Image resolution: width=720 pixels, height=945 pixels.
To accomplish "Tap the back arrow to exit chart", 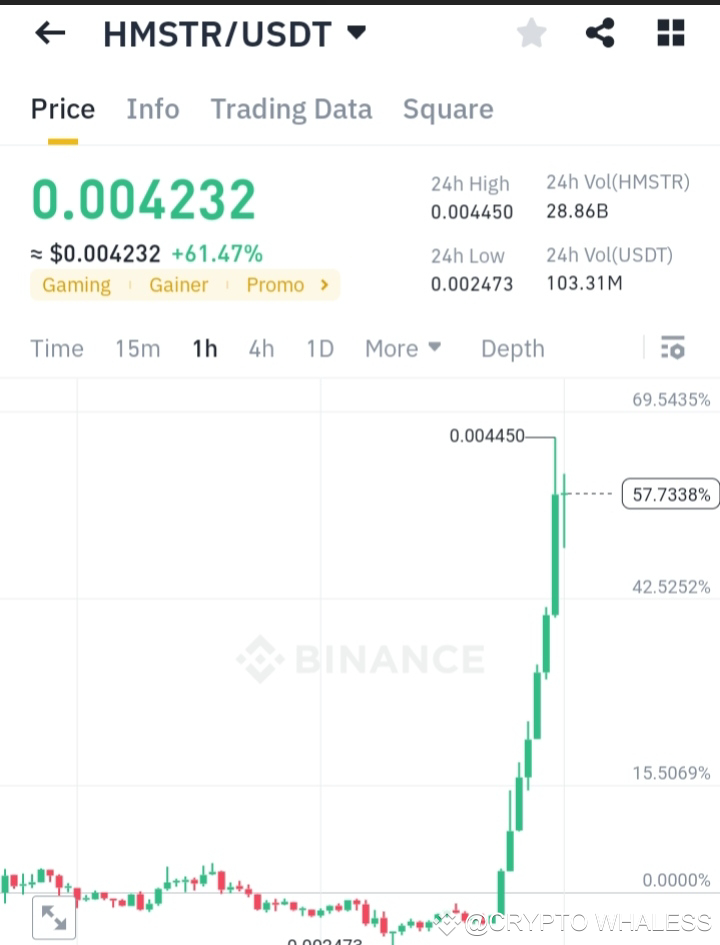I will point(49,33).
